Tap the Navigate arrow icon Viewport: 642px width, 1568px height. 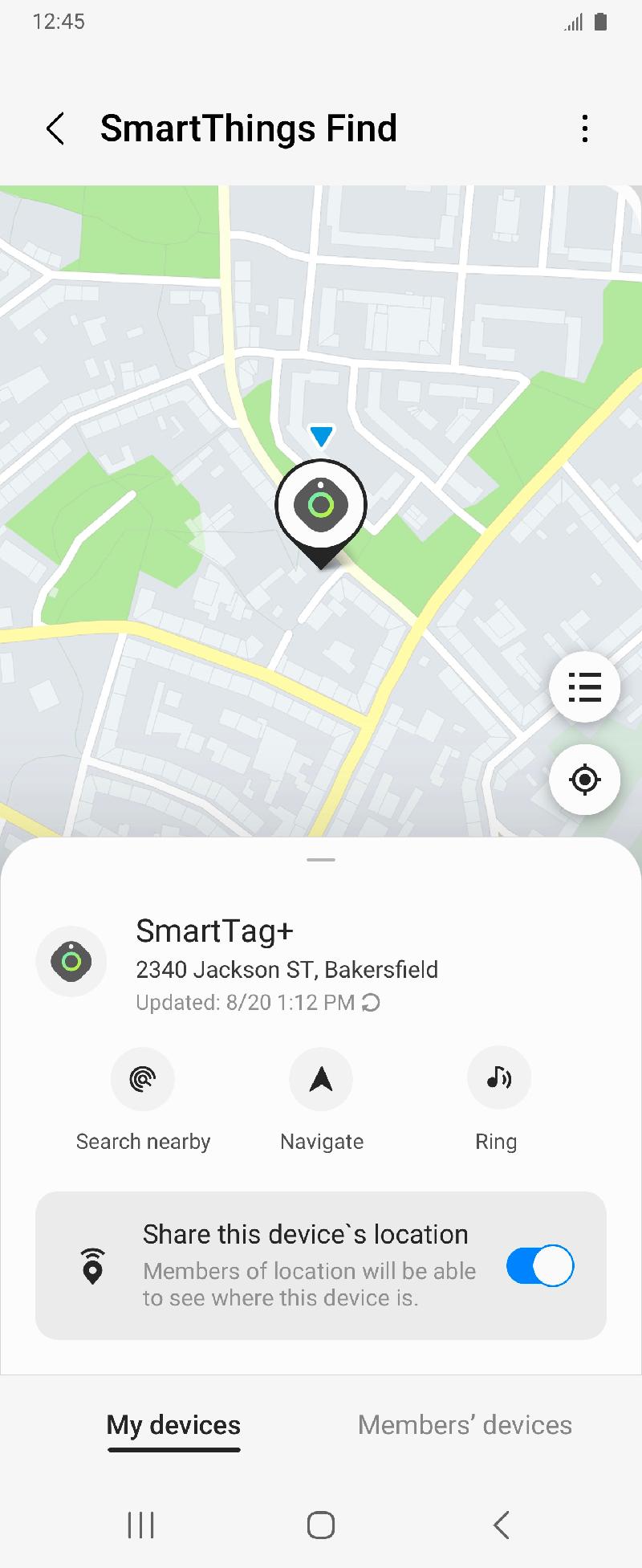coord(321,1079)
